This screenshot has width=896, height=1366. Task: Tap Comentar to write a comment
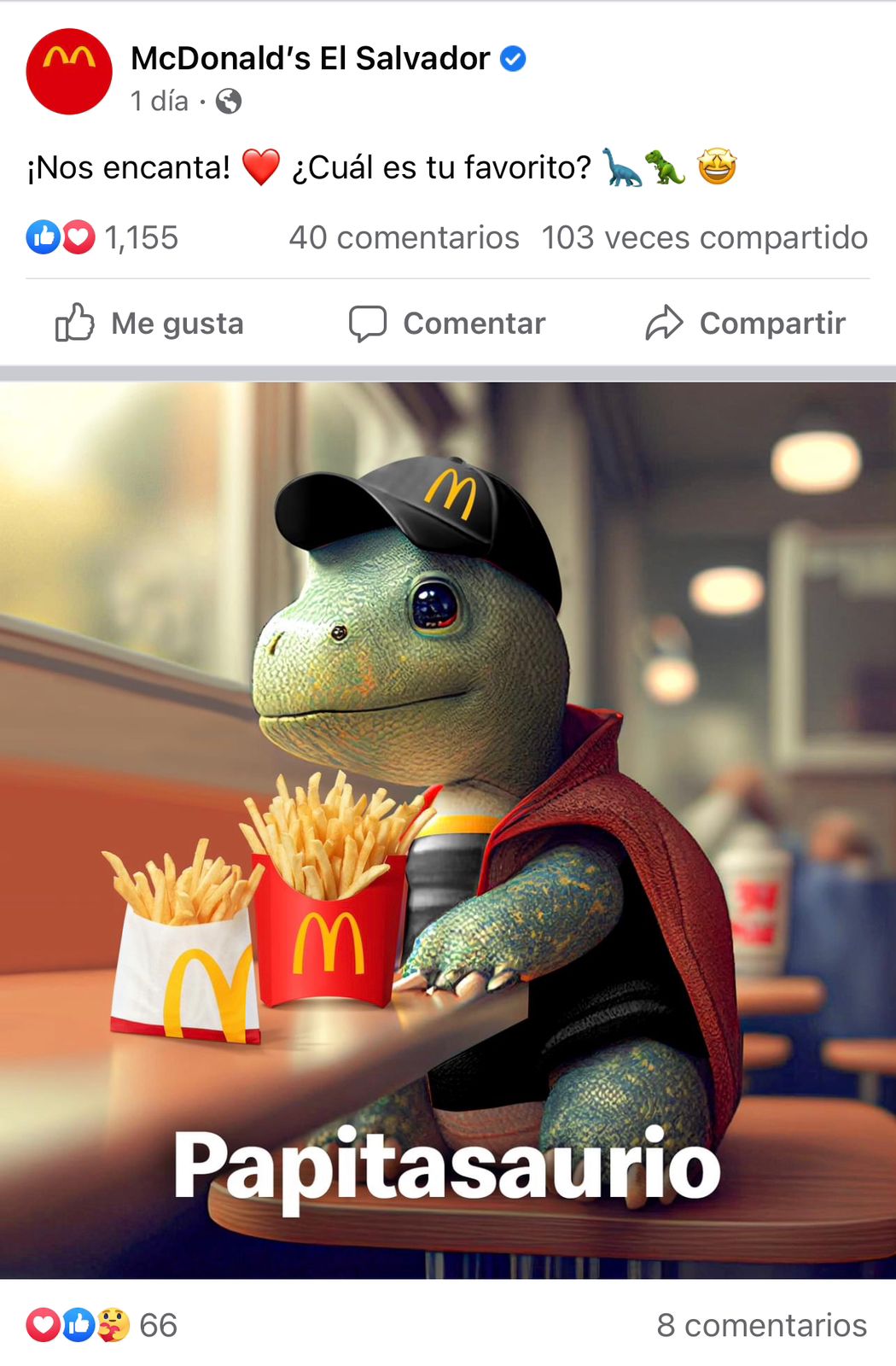(x=447, y=324)
